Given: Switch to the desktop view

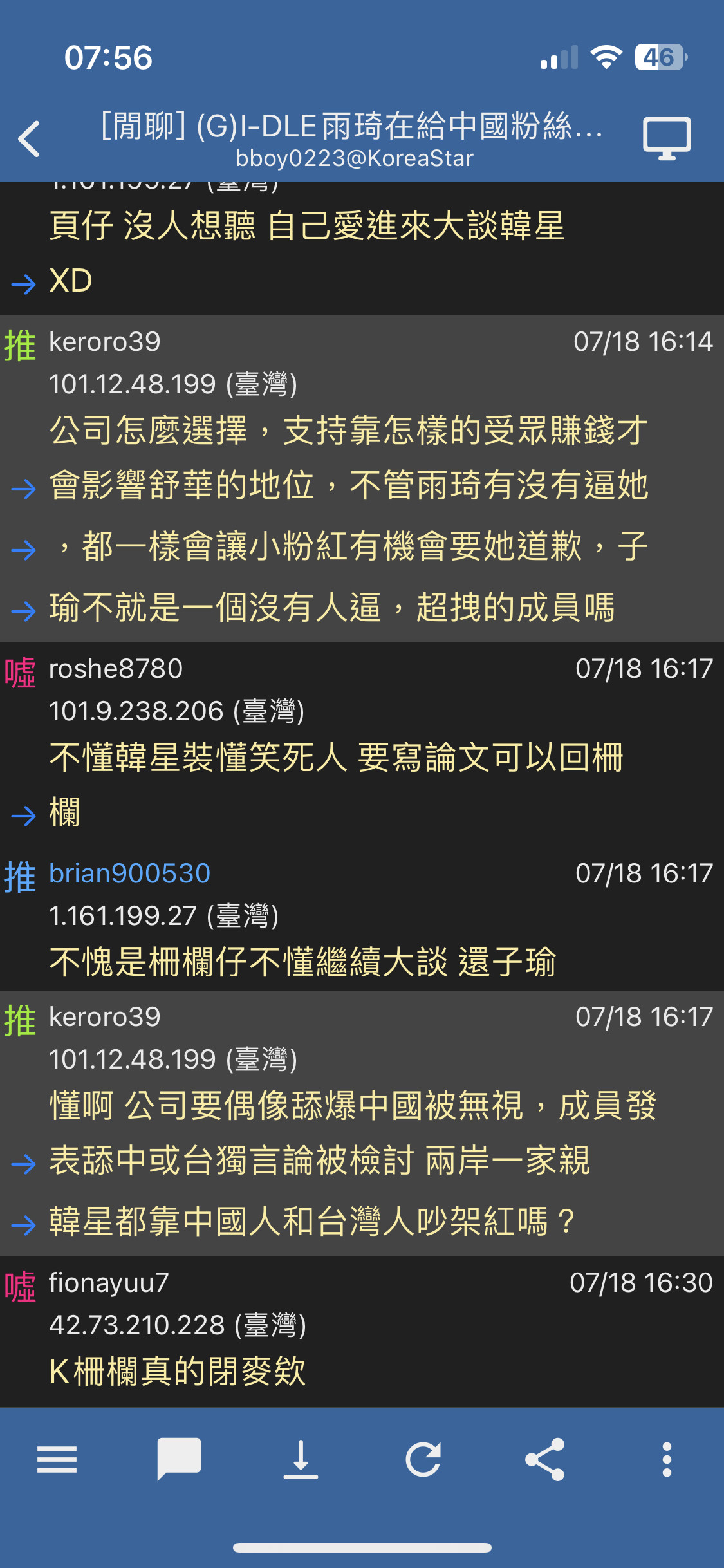Looking at the screenshot, I should pyautogui.click(x=667, y=138).
